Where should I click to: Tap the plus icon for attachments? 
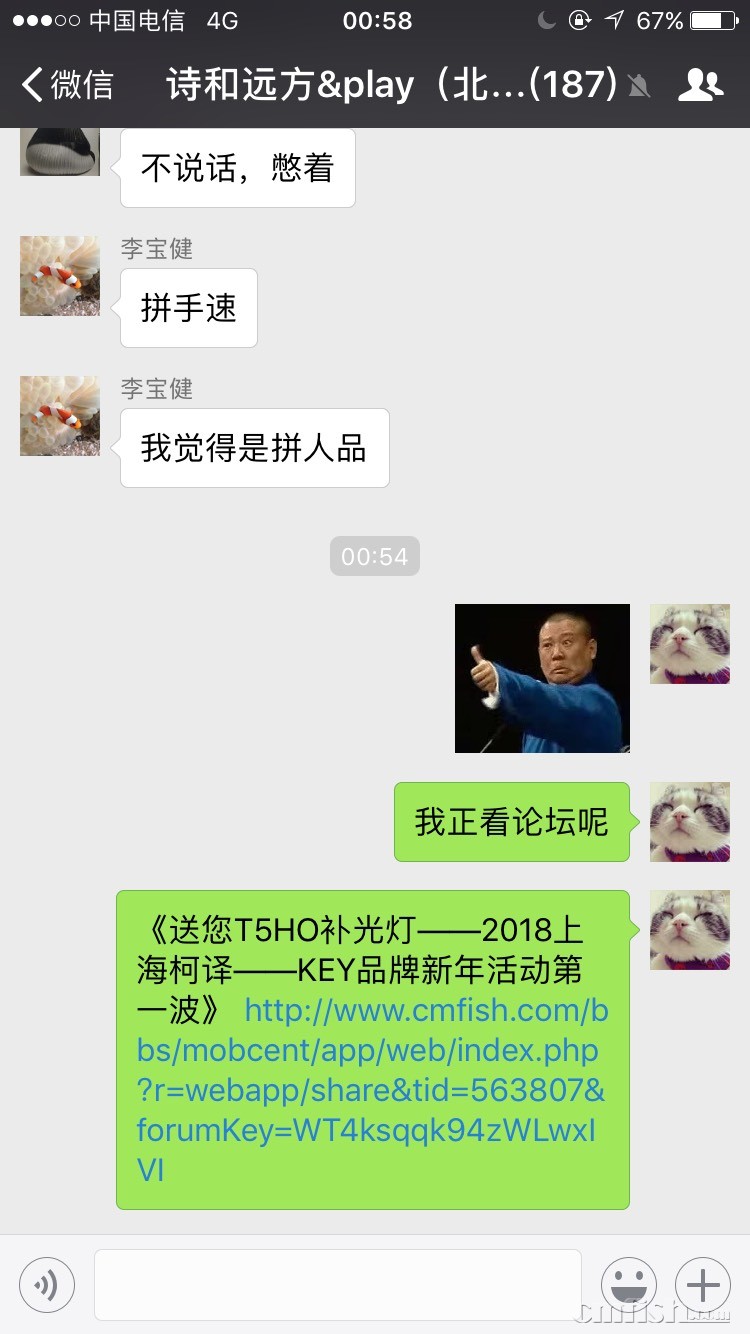[x=703, y=1285]
